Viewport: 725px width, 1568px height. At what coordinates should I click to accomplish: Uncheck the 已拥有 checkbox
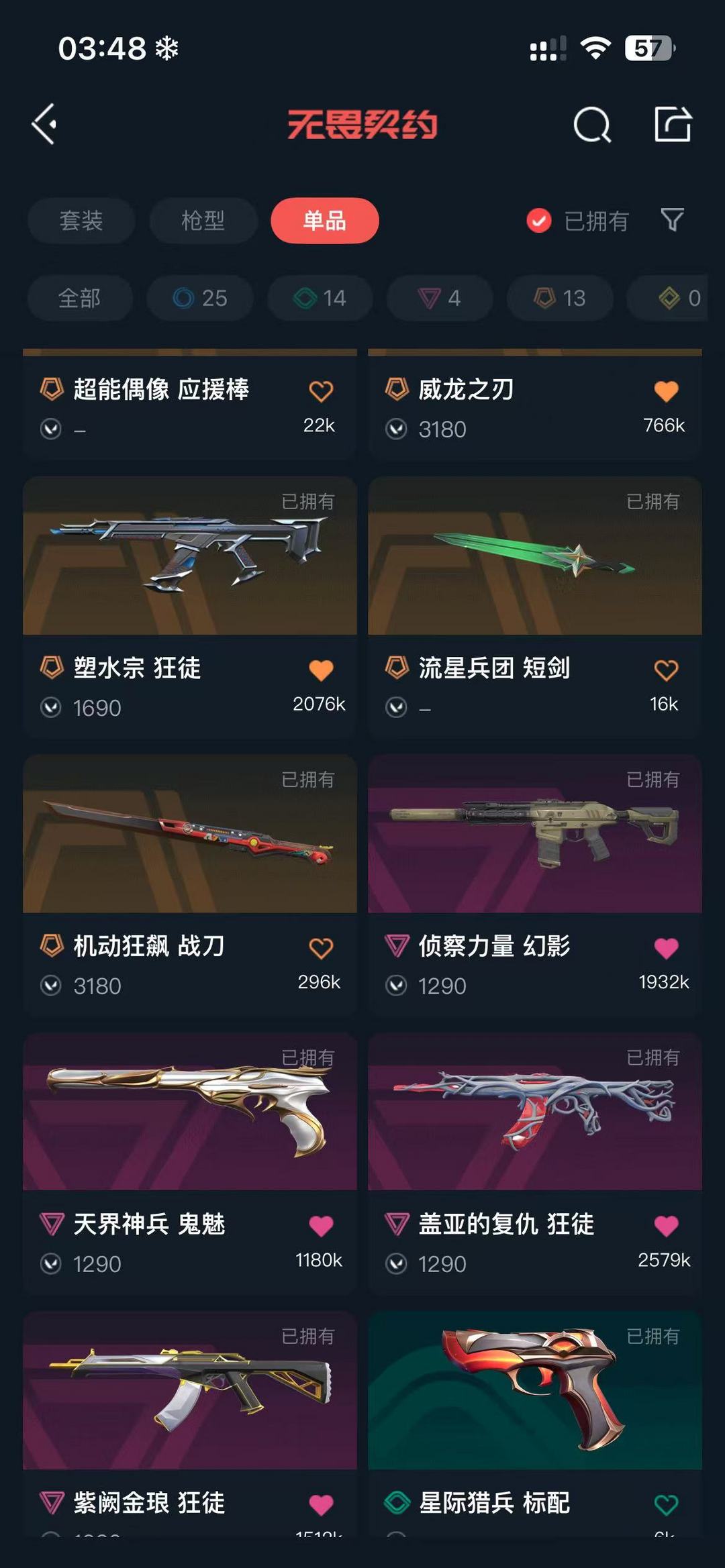click(x=539, y=220)
